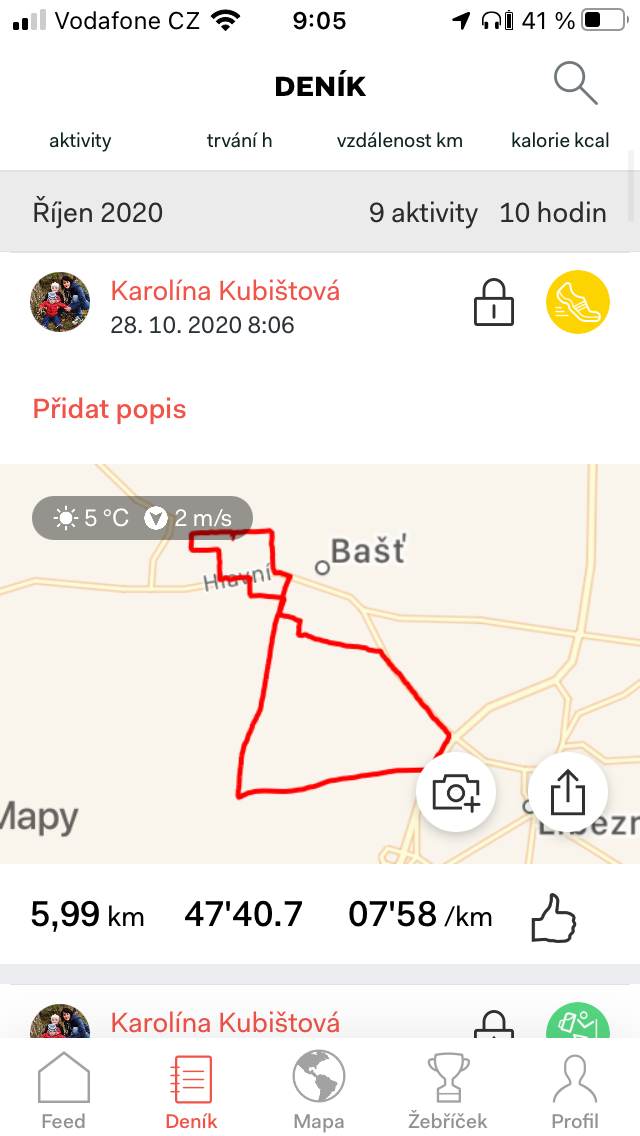
Task: Open the Říjen 2020 month summary
Action: 320,213
